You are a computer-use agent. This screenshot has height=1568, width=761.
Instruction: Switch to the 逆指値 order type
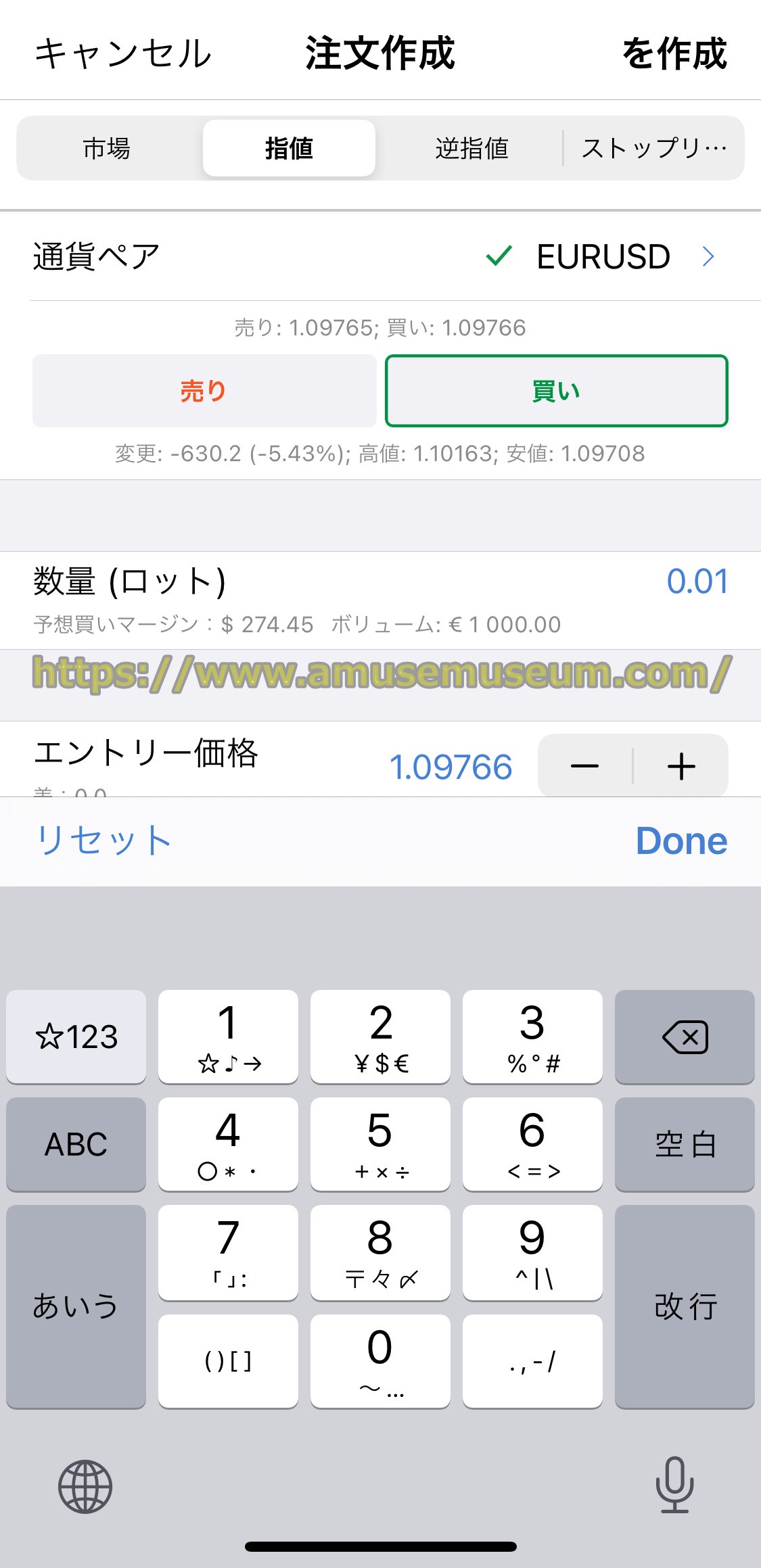point(471,148)
